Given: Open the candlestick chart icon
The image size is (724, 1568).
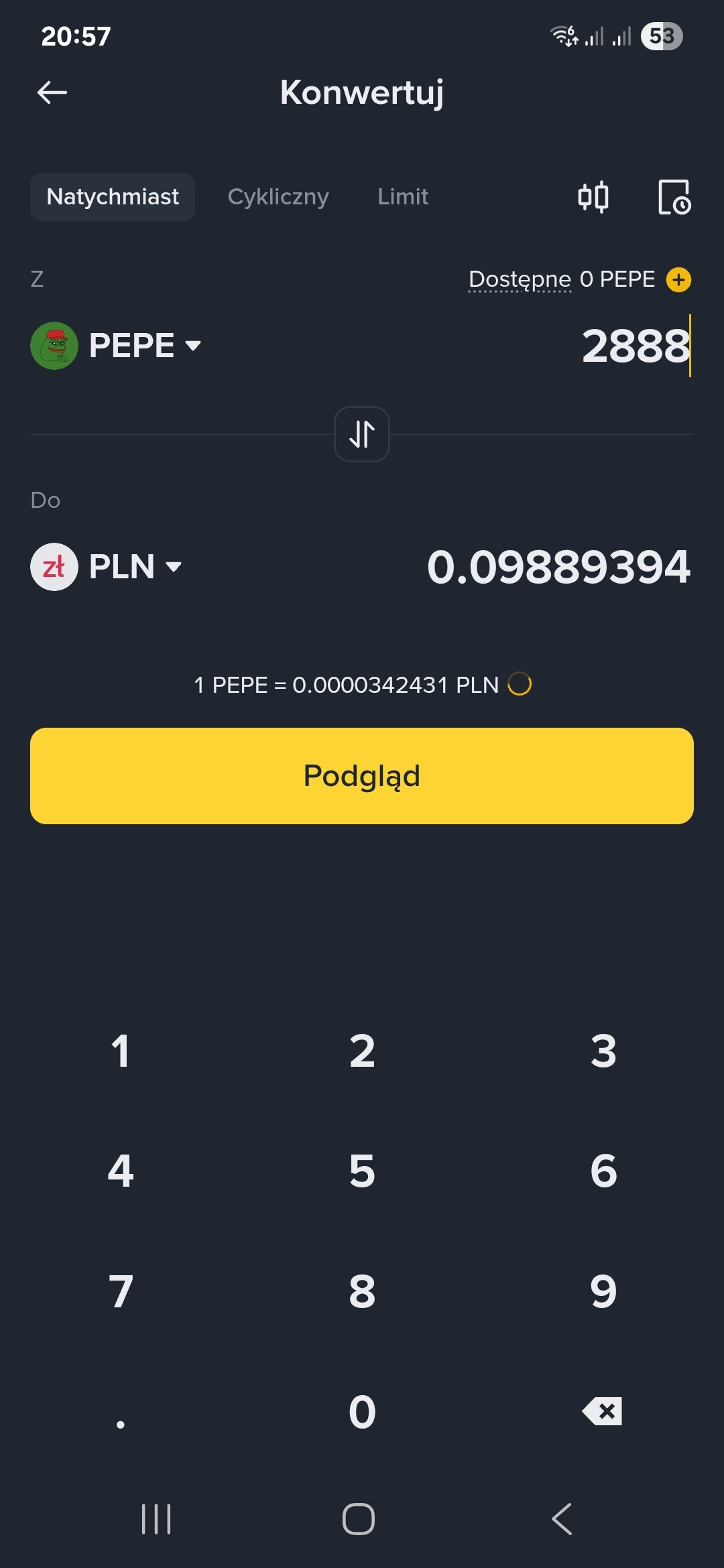Looking at the screenshot, I should click(593, 197).
